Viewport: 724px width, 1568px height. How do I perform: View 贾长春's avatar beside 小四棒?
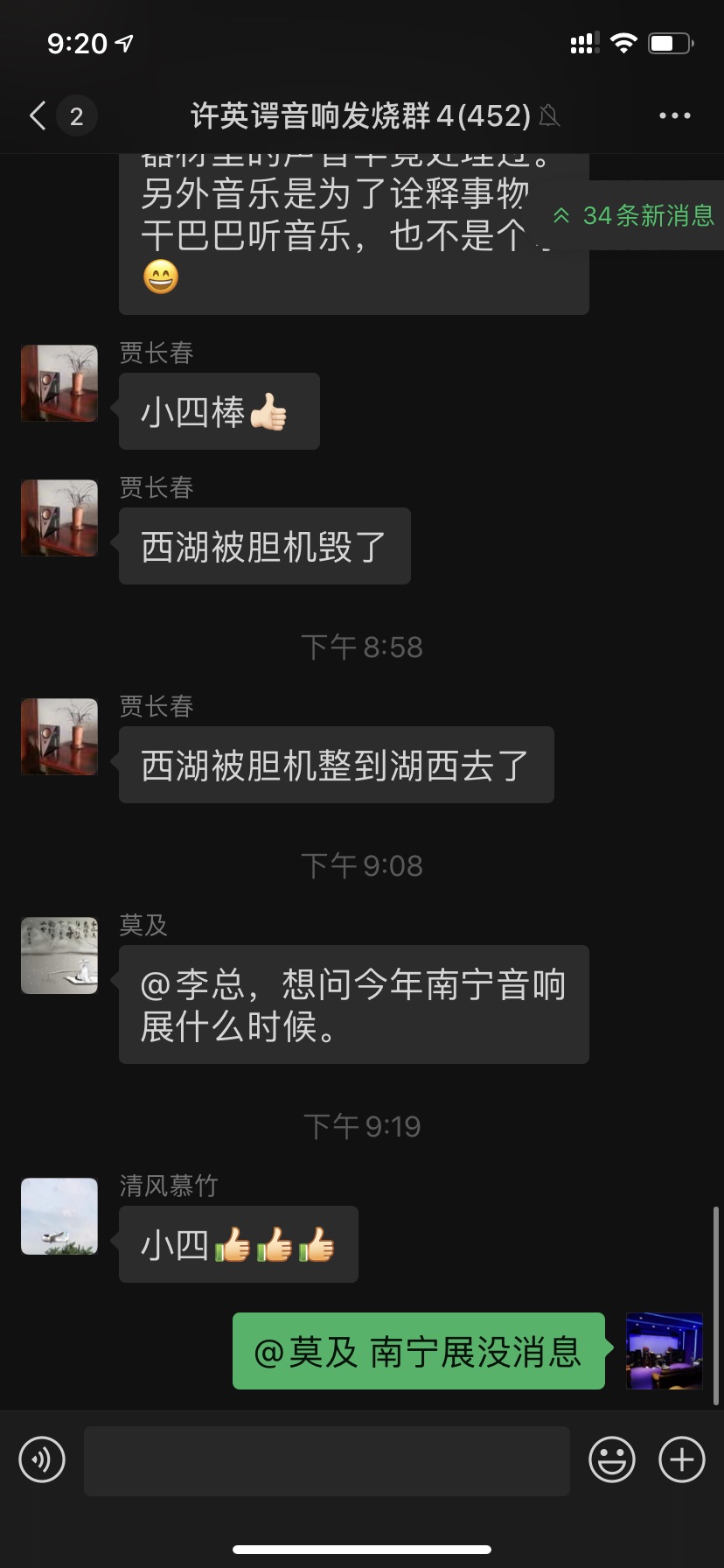(59, 383)
